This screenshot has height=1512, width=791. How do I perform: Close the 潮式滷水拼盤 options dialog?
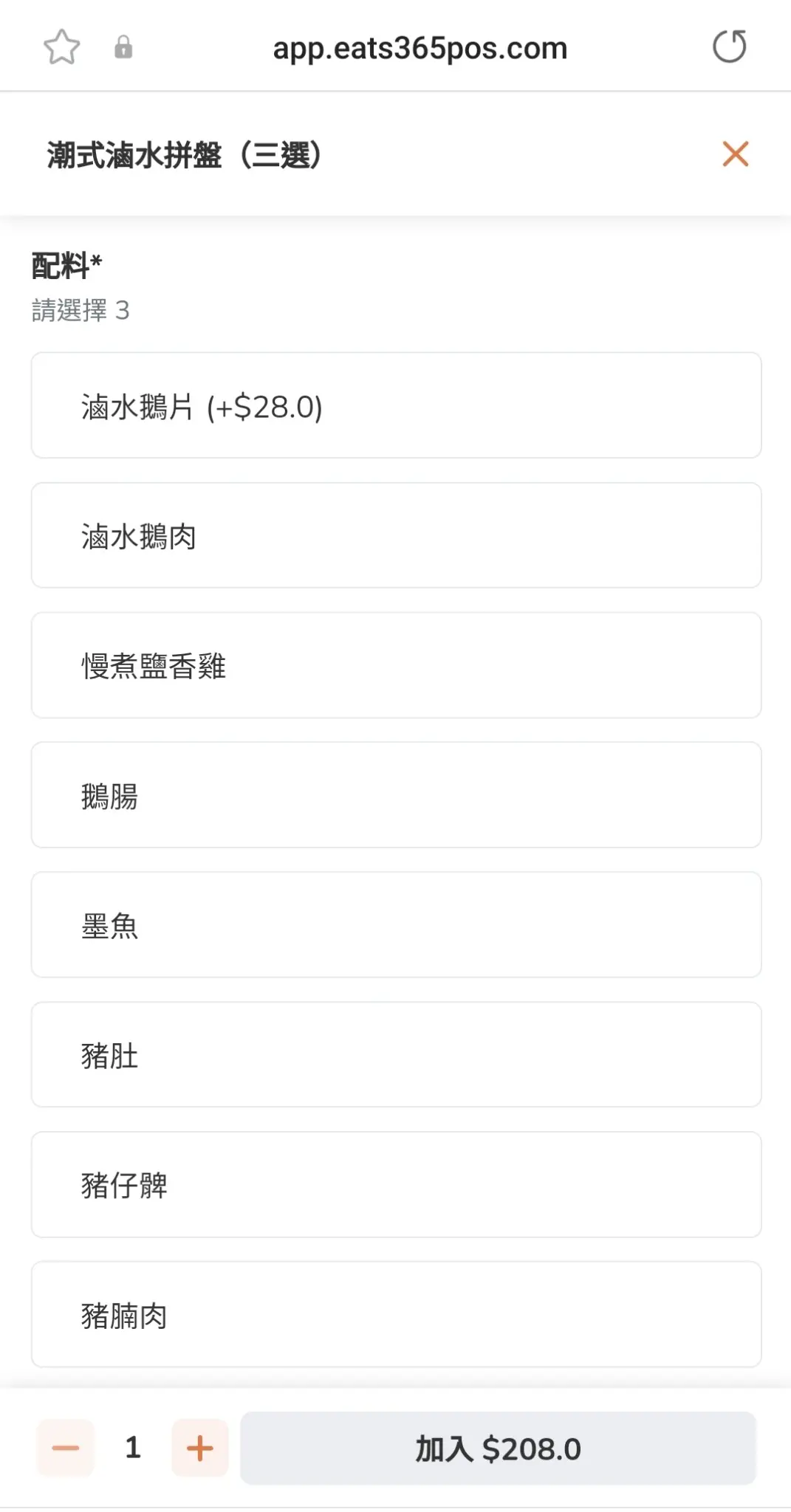point(735,154)
